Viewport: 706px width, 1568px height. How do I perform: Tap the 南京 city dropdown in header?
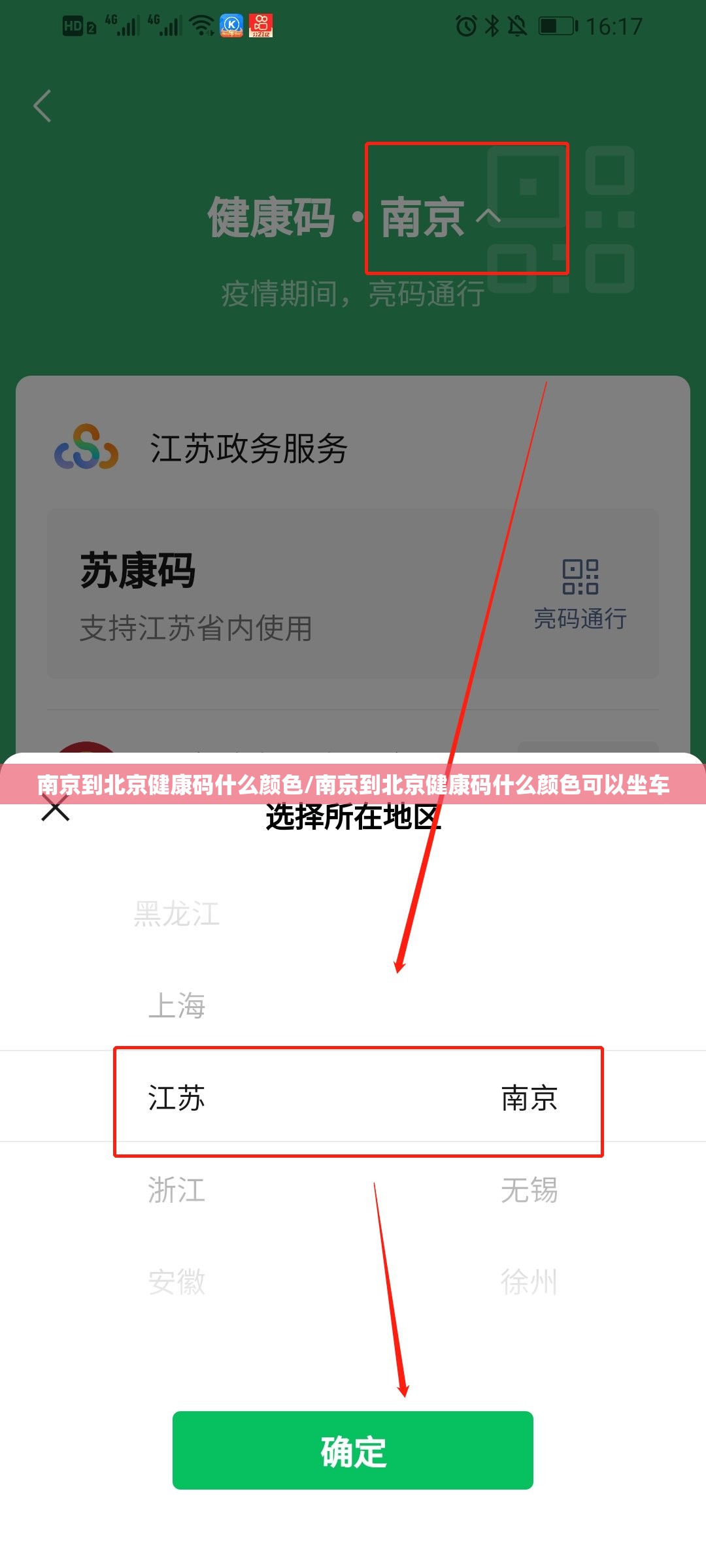(439, 217)
